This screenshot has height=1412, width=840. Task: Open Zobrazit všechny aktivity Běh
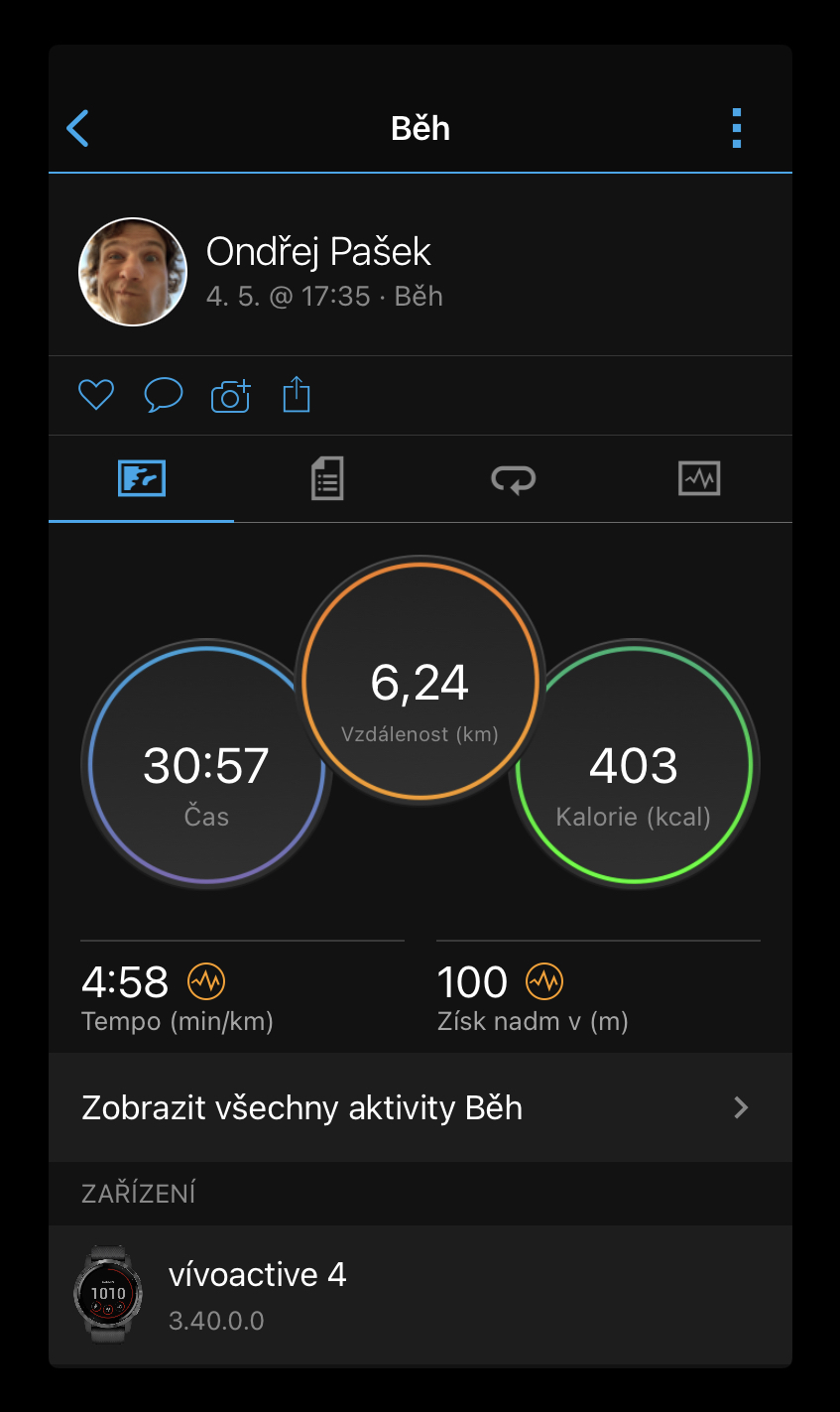pos(420,1107)
